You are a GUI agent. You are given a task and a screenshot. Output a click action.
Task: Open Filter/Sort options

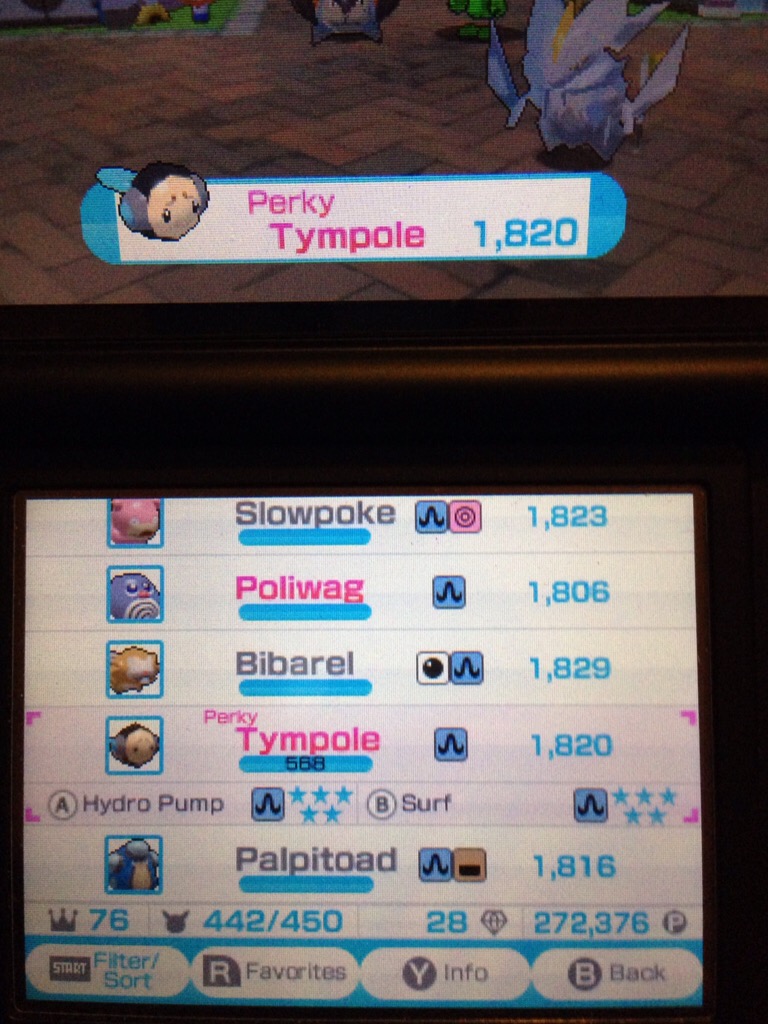pyautogui.click(x=106, y=971)
